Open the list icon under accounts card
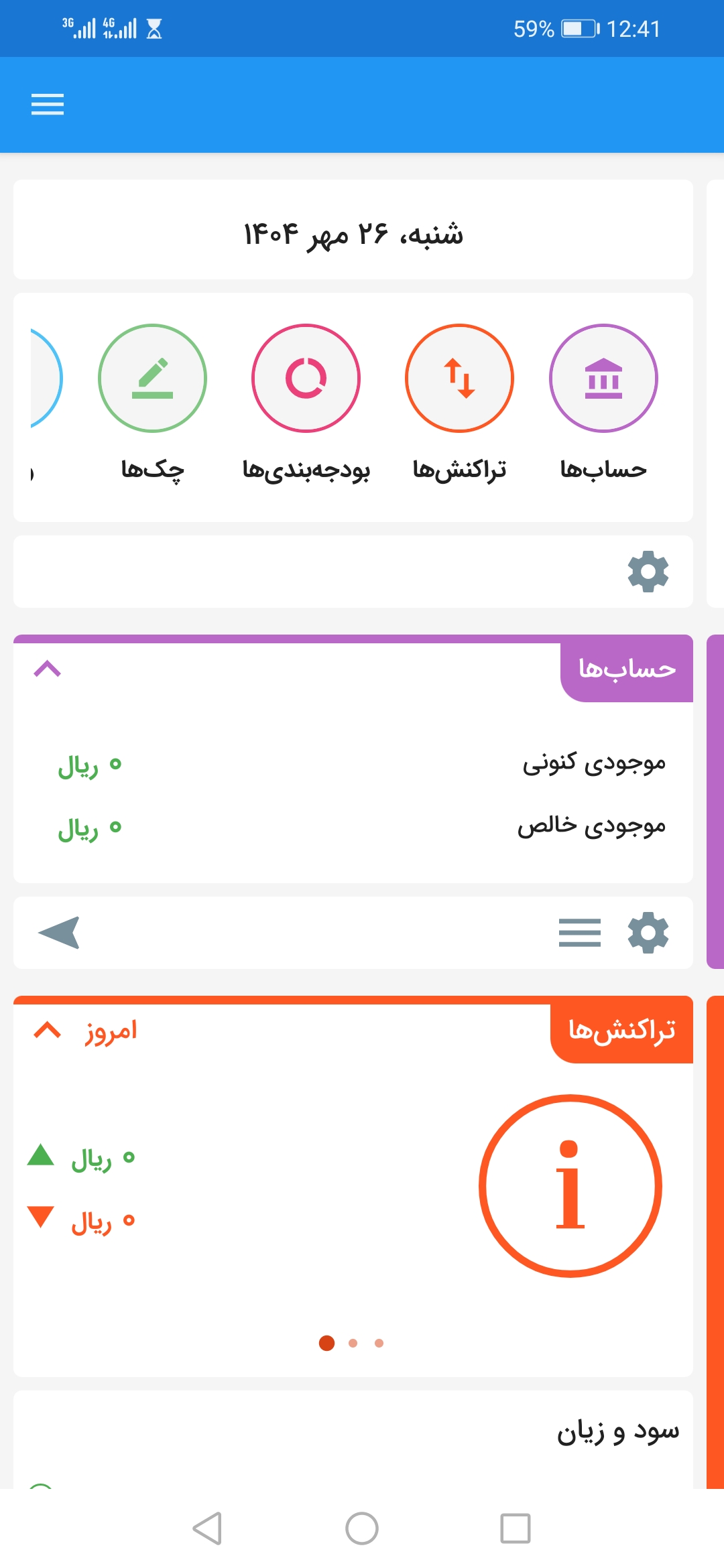The height and width of the screenshot is (1568, 724). coord(579,932)
